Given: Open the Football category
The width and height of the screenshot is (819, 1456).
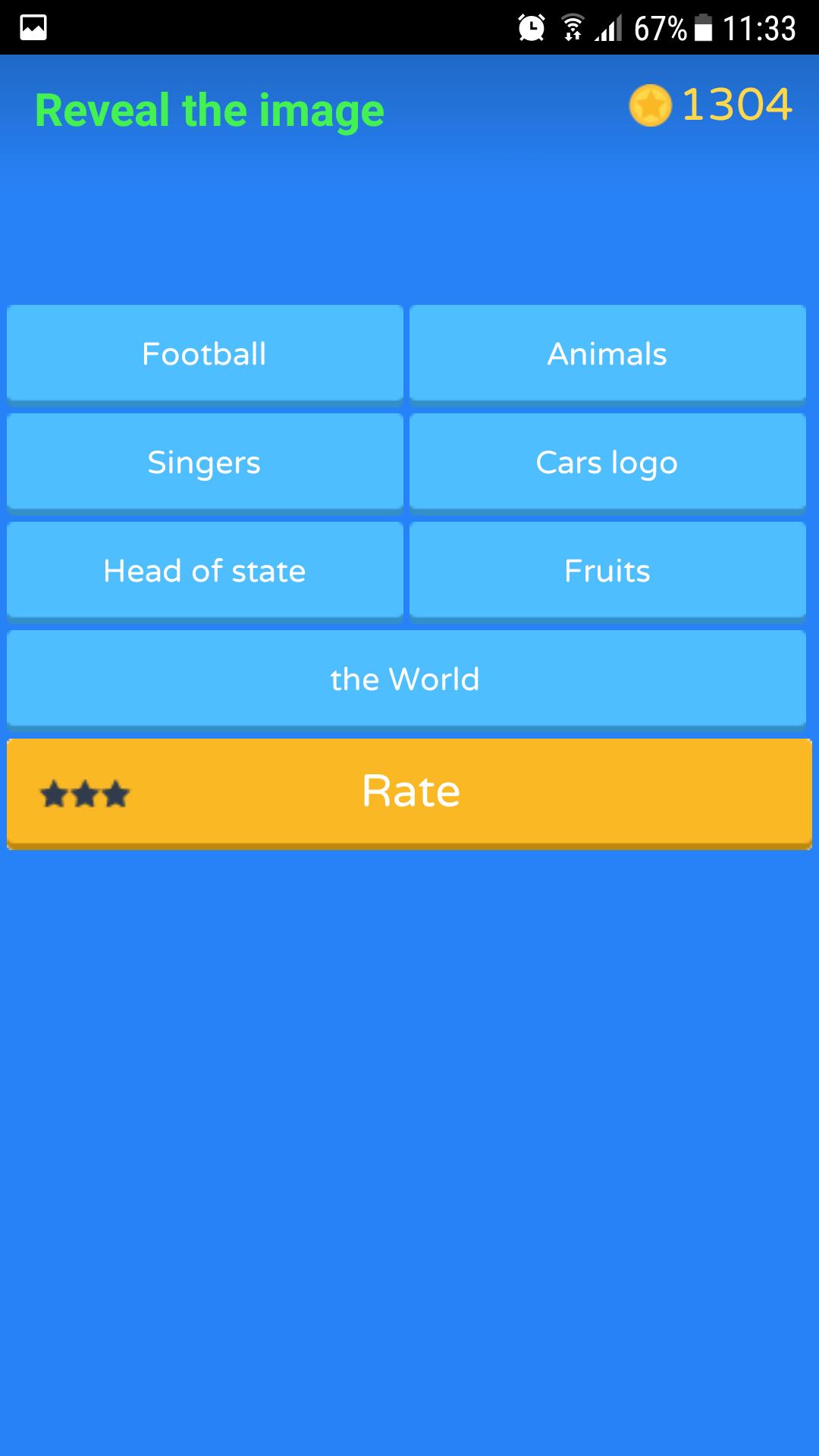Looking at the screenshot, I should point(205,353).
